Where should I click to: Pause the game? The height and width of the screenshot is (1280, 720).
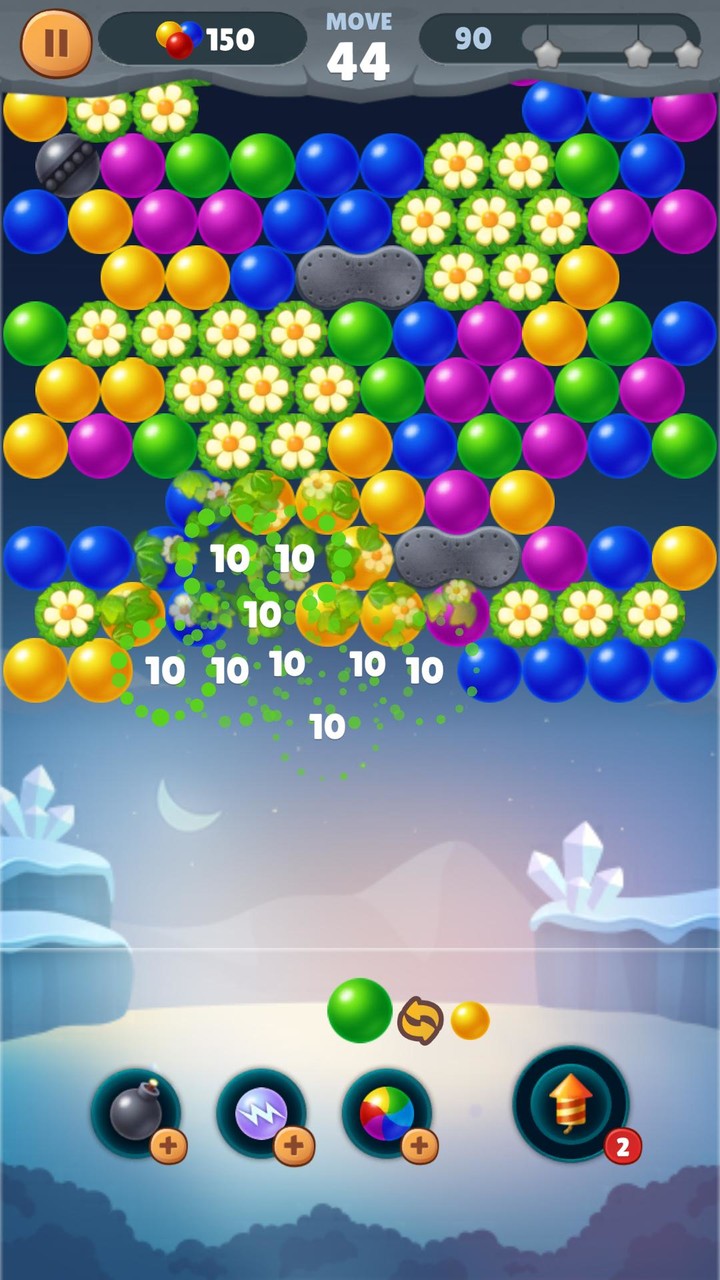point(56,43)
